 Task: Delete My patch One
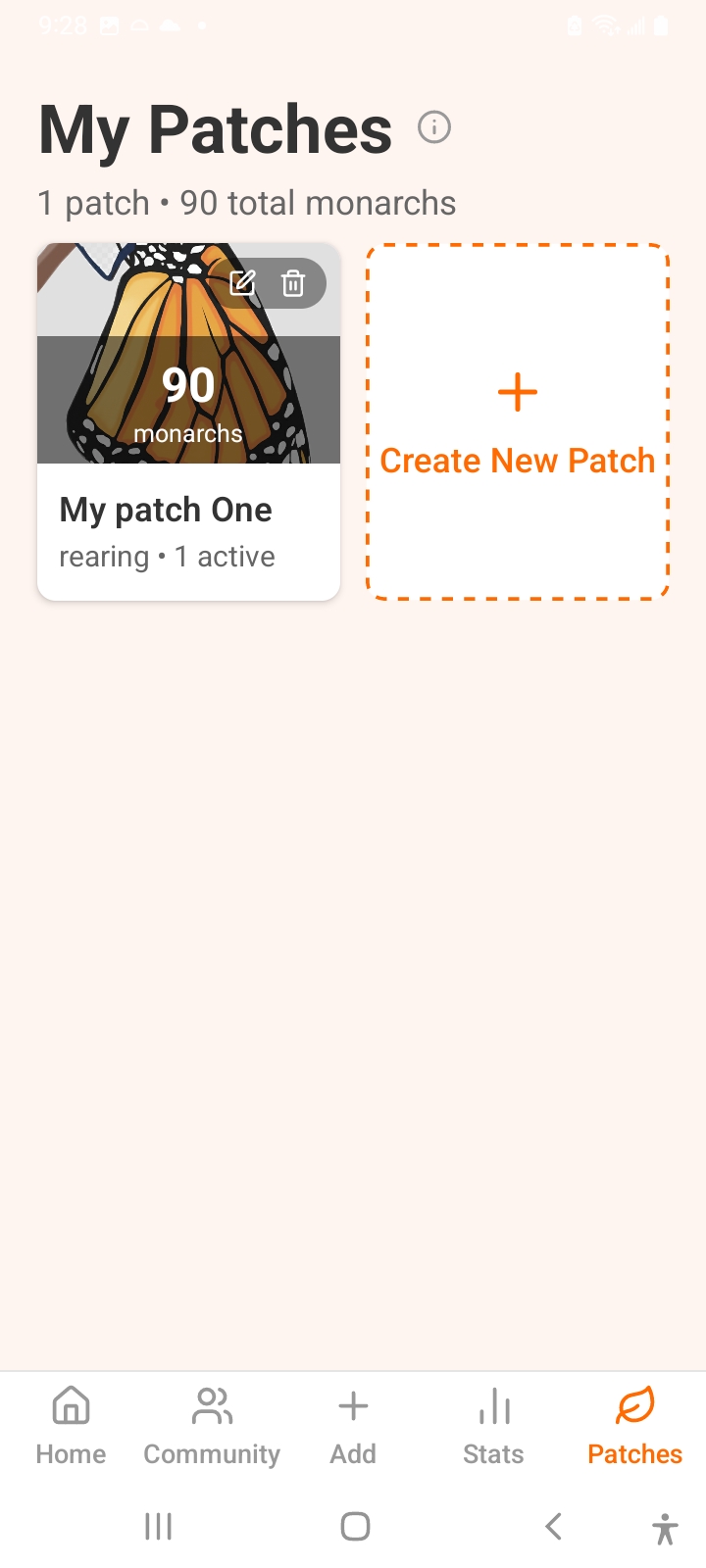pyautogui.click(x=293, y=283)
